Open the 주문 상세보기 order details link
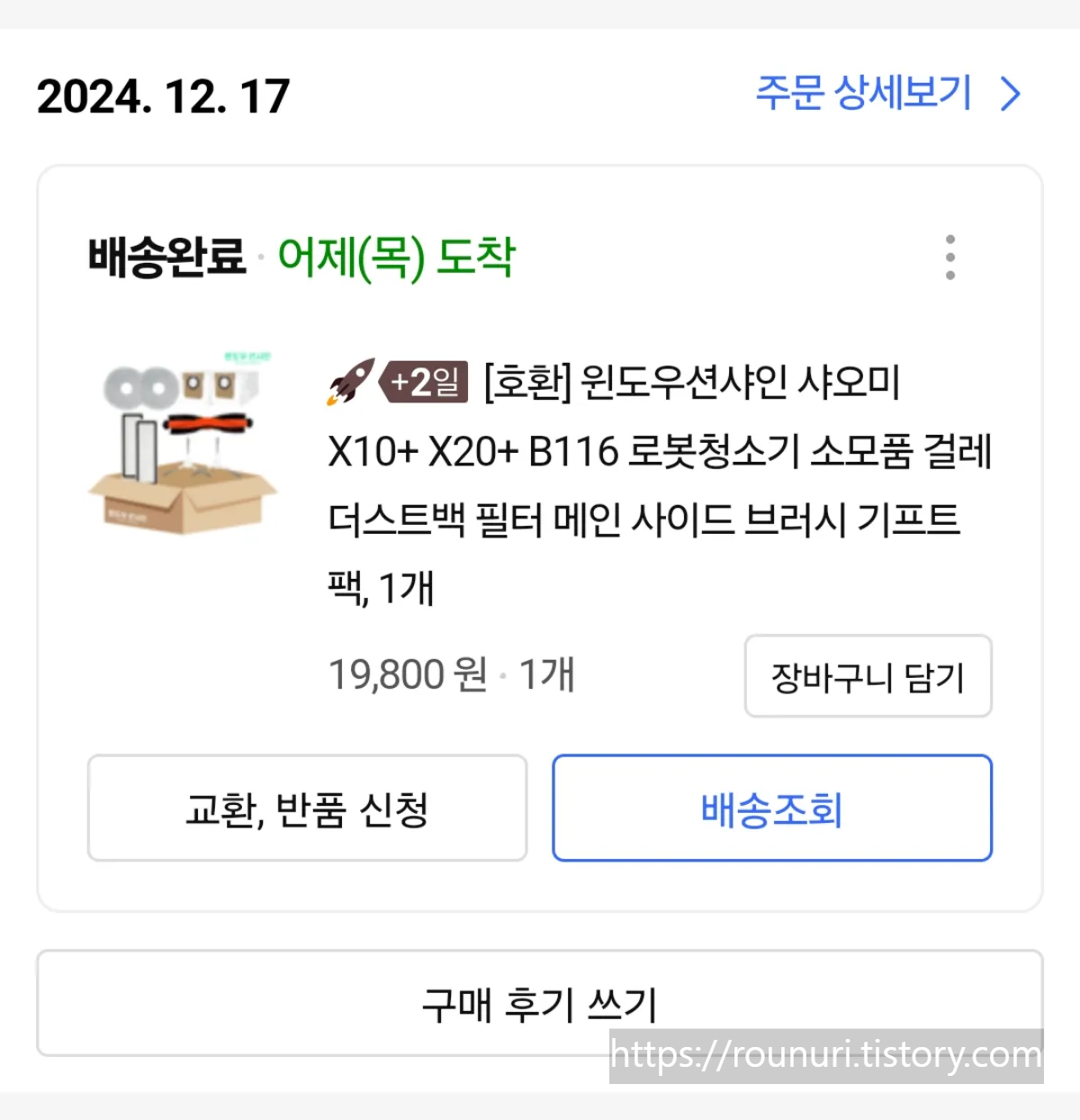The height and width of the screenshot is (1120, 1080). [862, 93]
